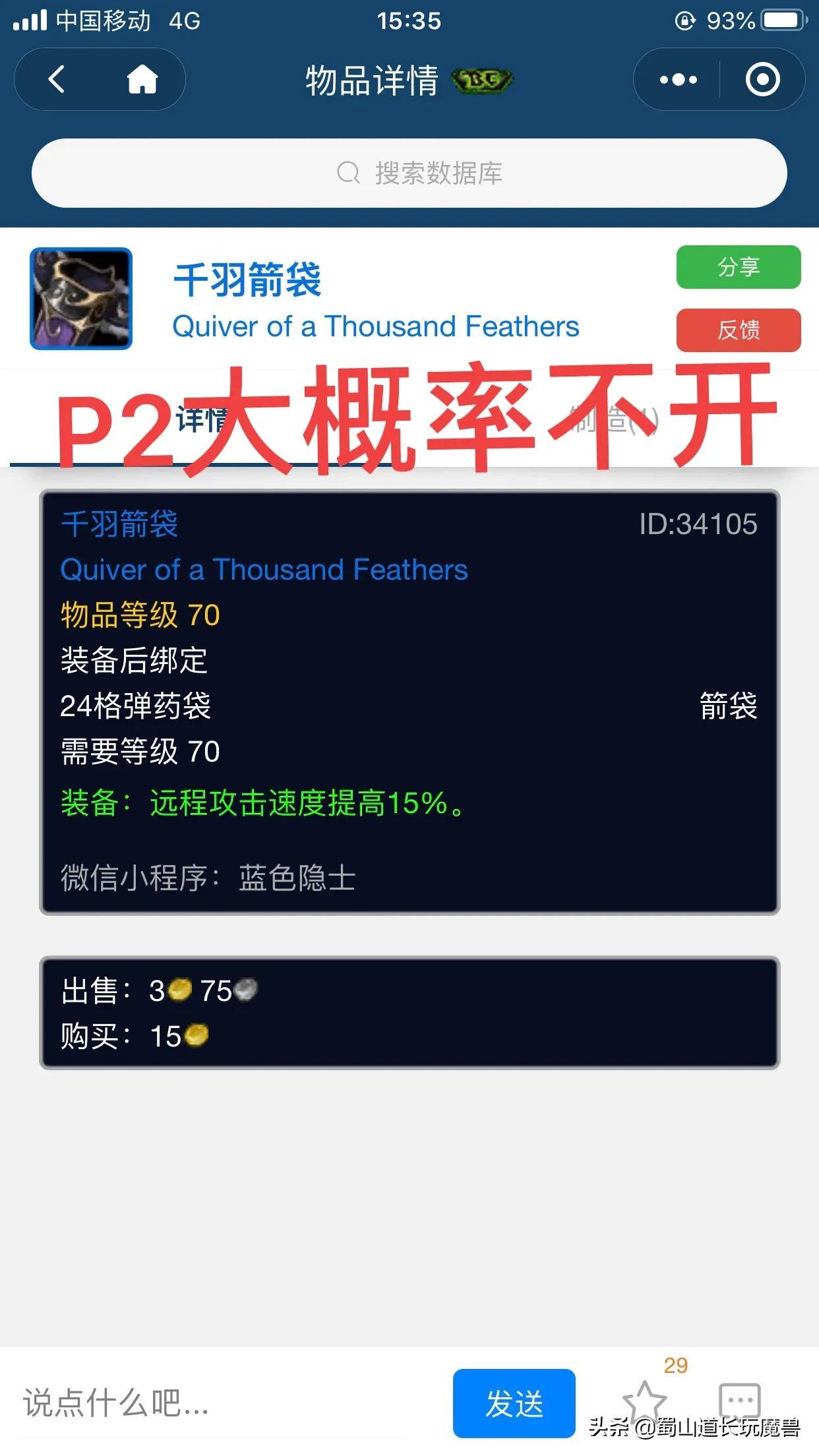Open the 29 comments
Image resolution: width=819 pixels, height=1456 pixels.
(x=739, y=1398)
